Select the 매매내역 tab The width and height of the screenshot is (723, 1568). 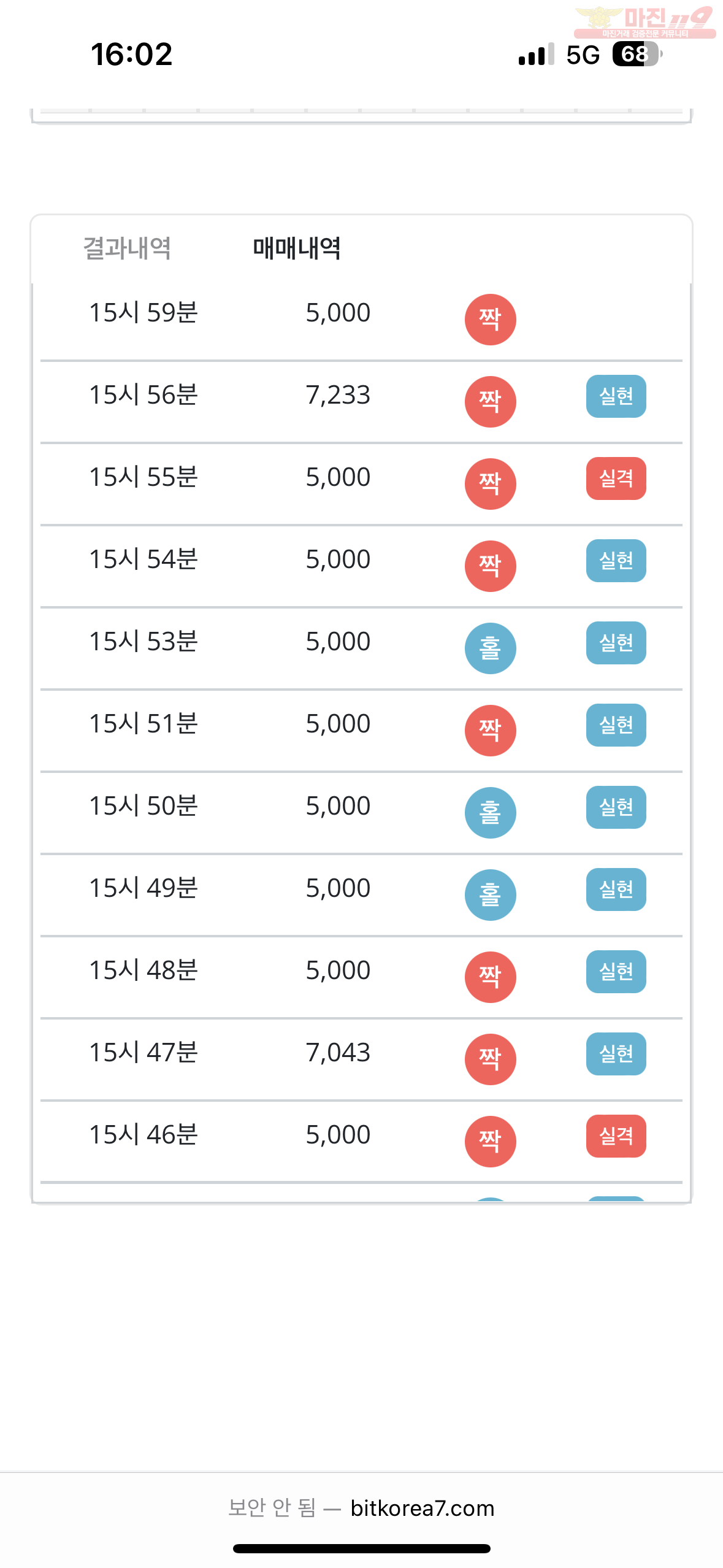[x=297, y=248]
